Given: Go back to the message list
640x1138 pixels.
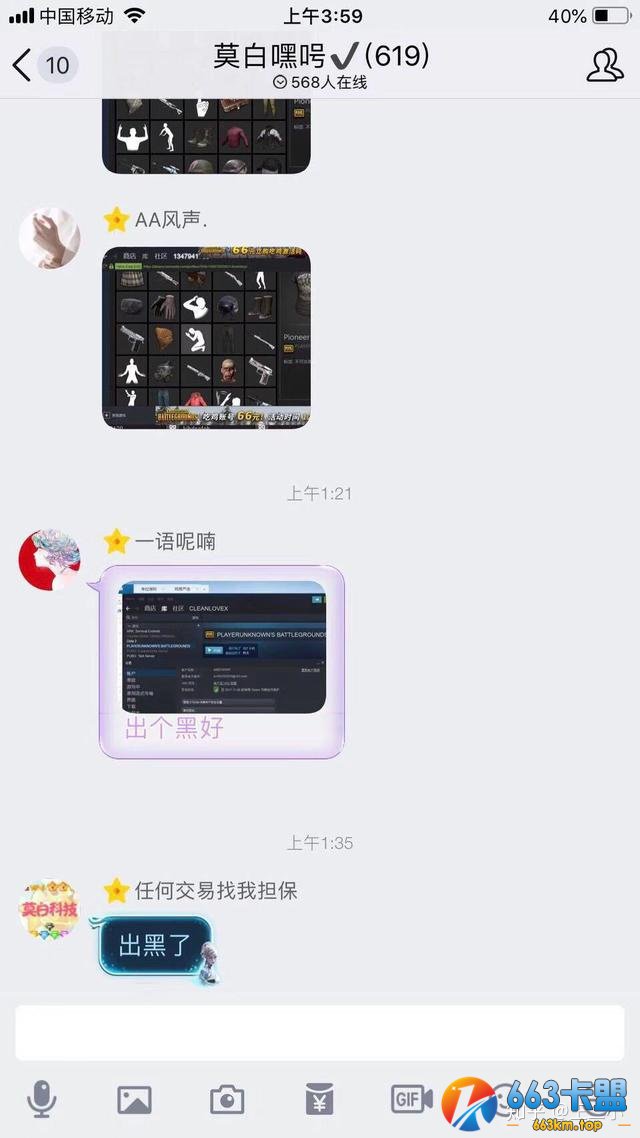Looking at the screenshot, I should click(24, 65).
